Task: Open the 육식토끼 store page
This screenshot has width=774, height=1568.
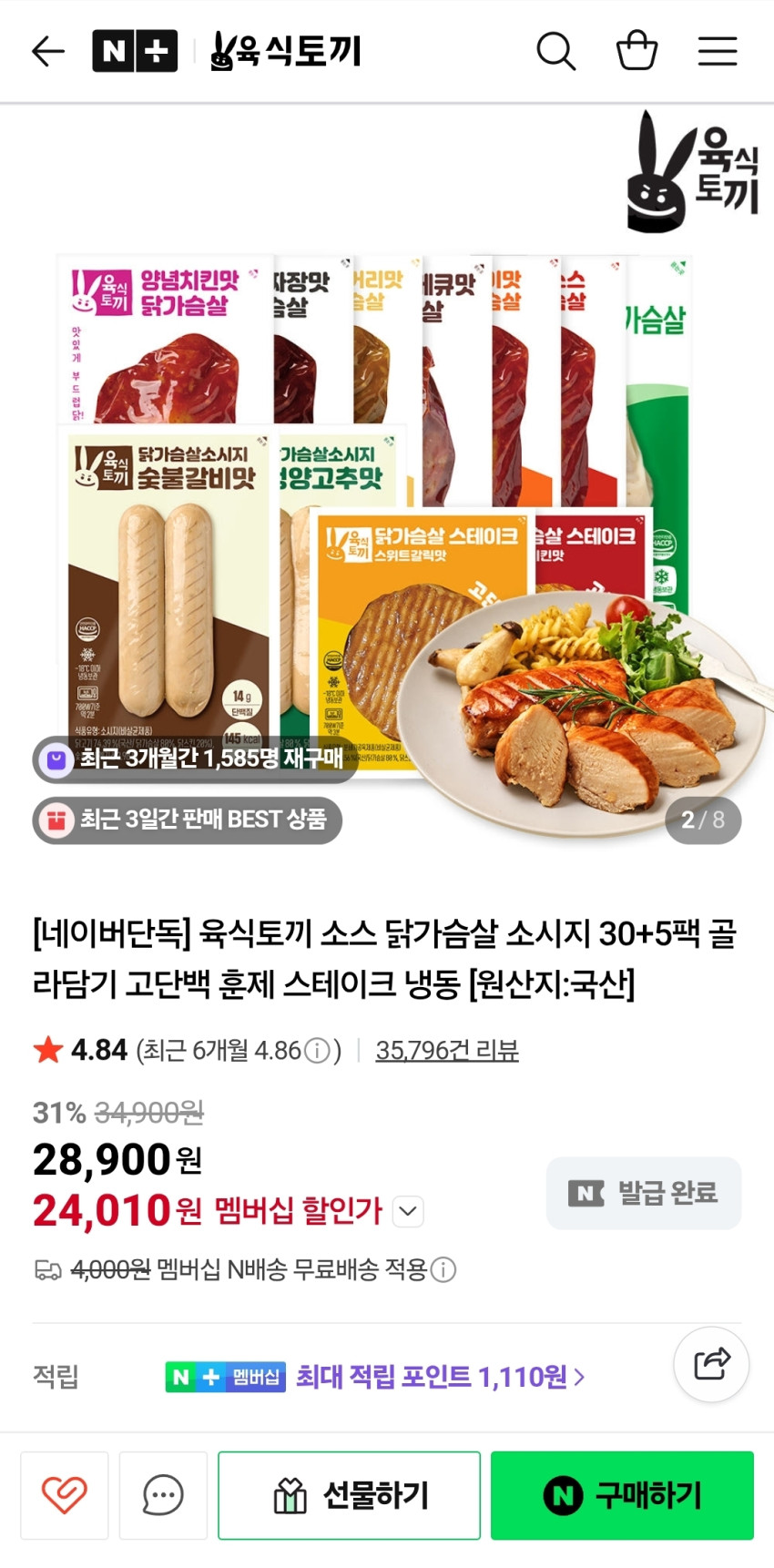Action: [x=287, y=51]
